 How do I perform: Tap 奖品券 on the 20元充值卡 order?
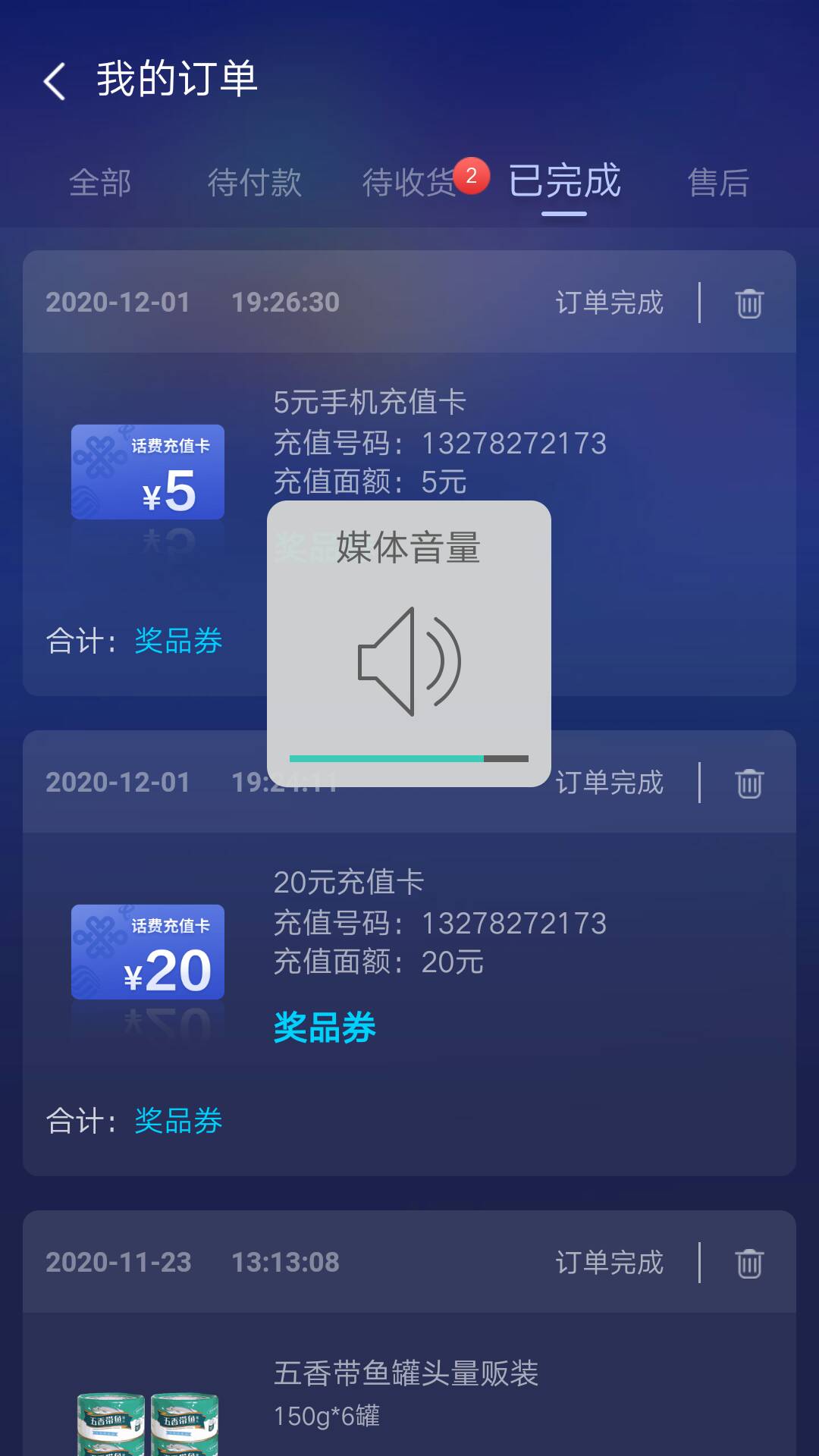tap(325, 1028)
